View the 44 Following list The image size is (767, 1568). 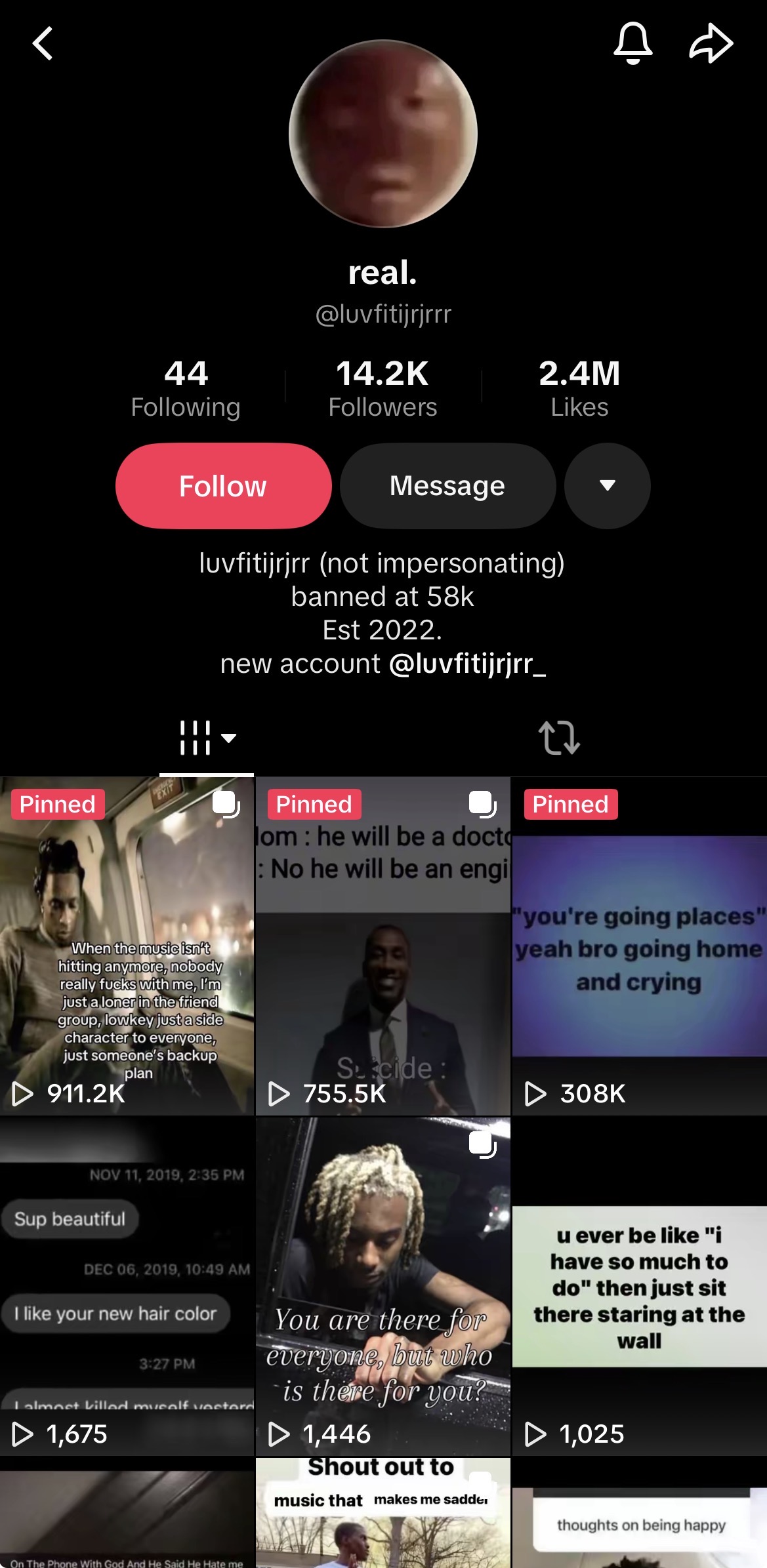point(186,388)
